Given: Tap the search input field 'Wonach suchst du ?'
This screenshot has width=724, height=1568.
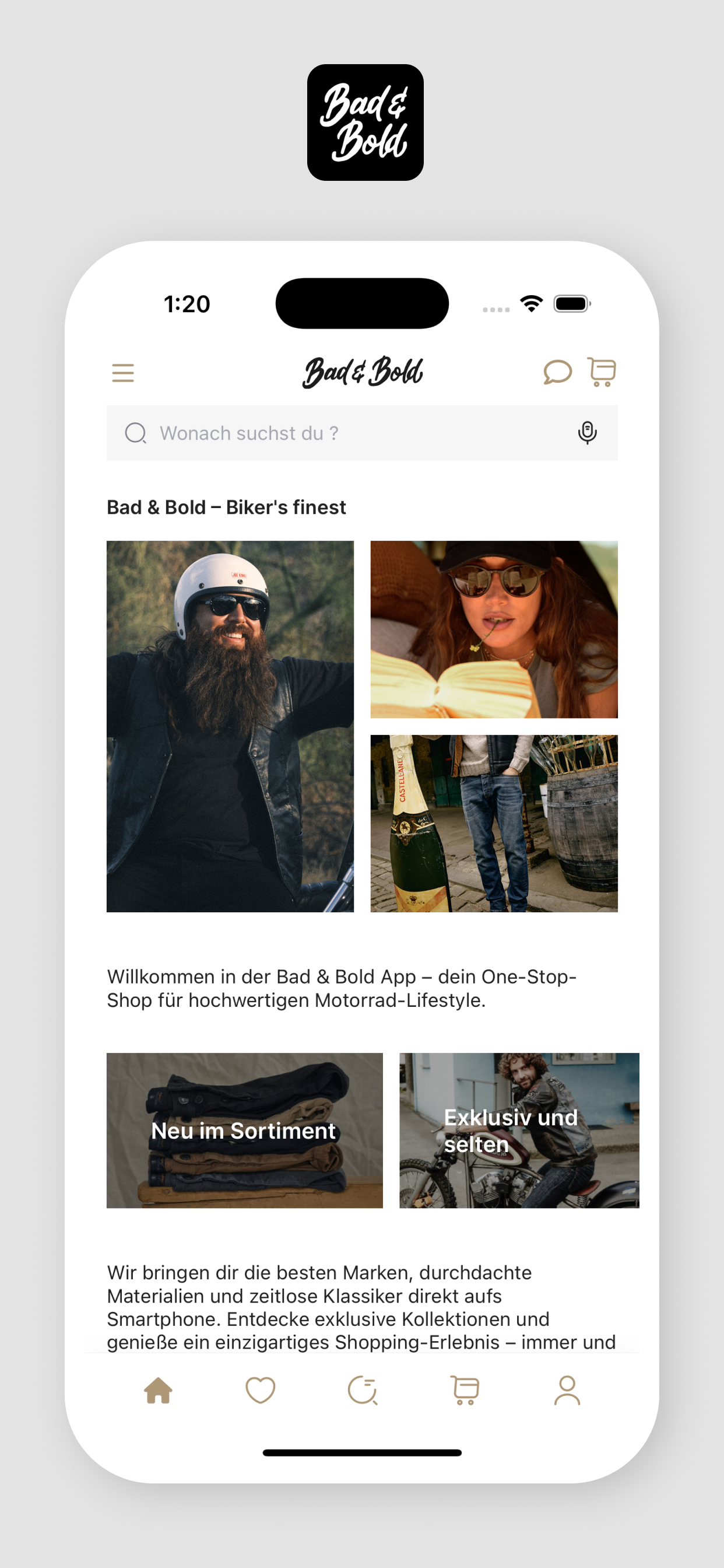Looking at the screenshot, I should click(304, 433).
